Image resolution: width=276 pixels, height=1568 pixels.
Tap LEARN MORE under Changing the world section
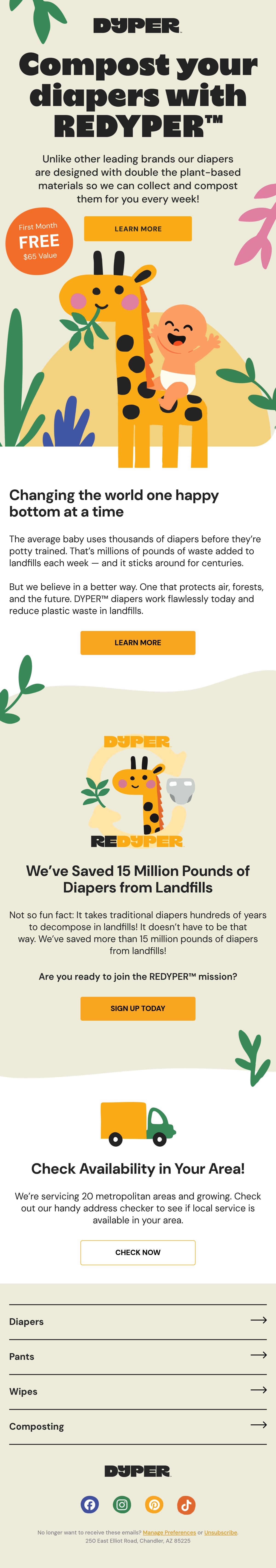pos(138,642)
